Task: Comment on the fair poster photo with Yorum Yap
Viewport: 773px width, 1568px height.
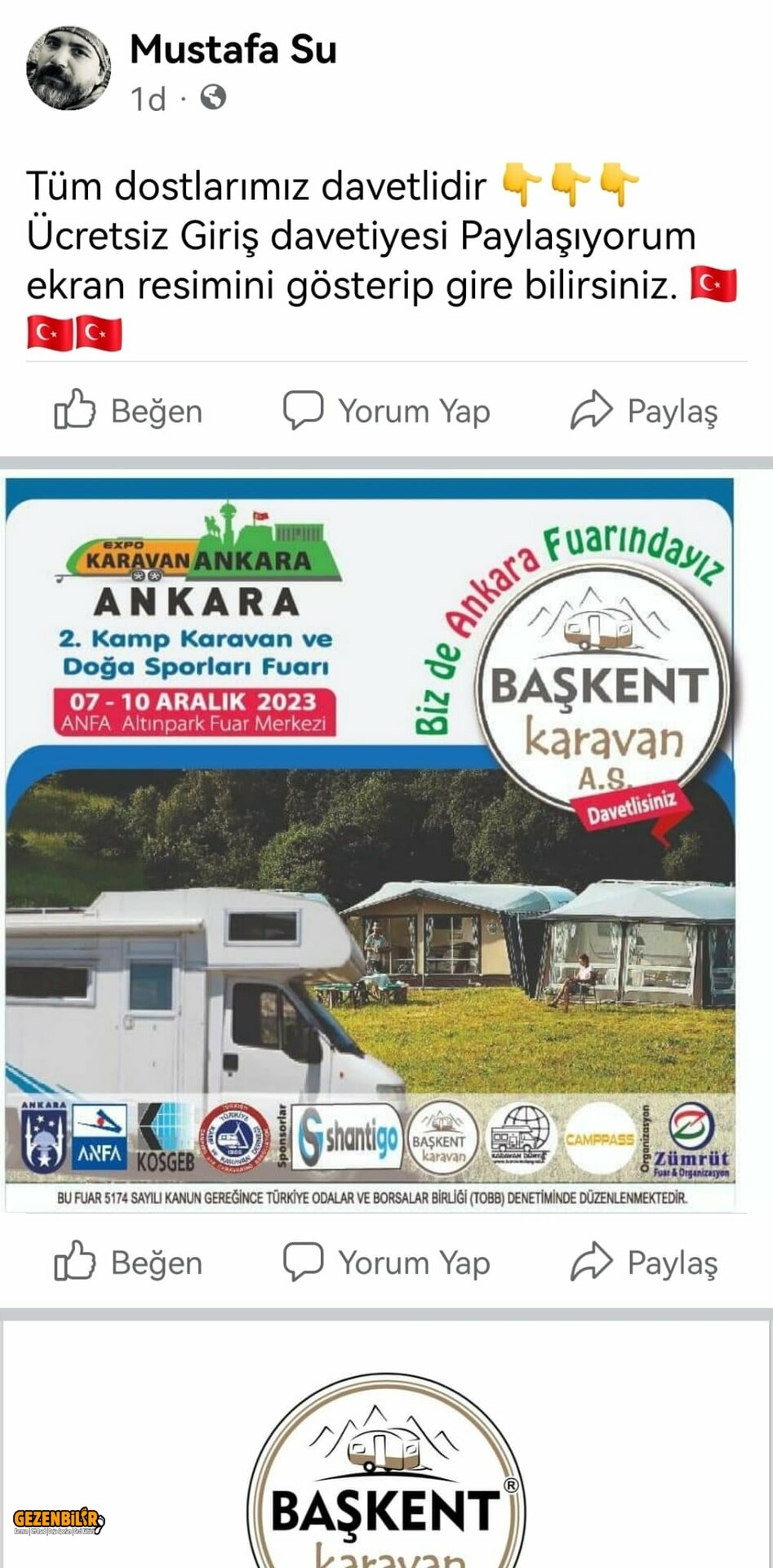Action: click(386, 1262)
